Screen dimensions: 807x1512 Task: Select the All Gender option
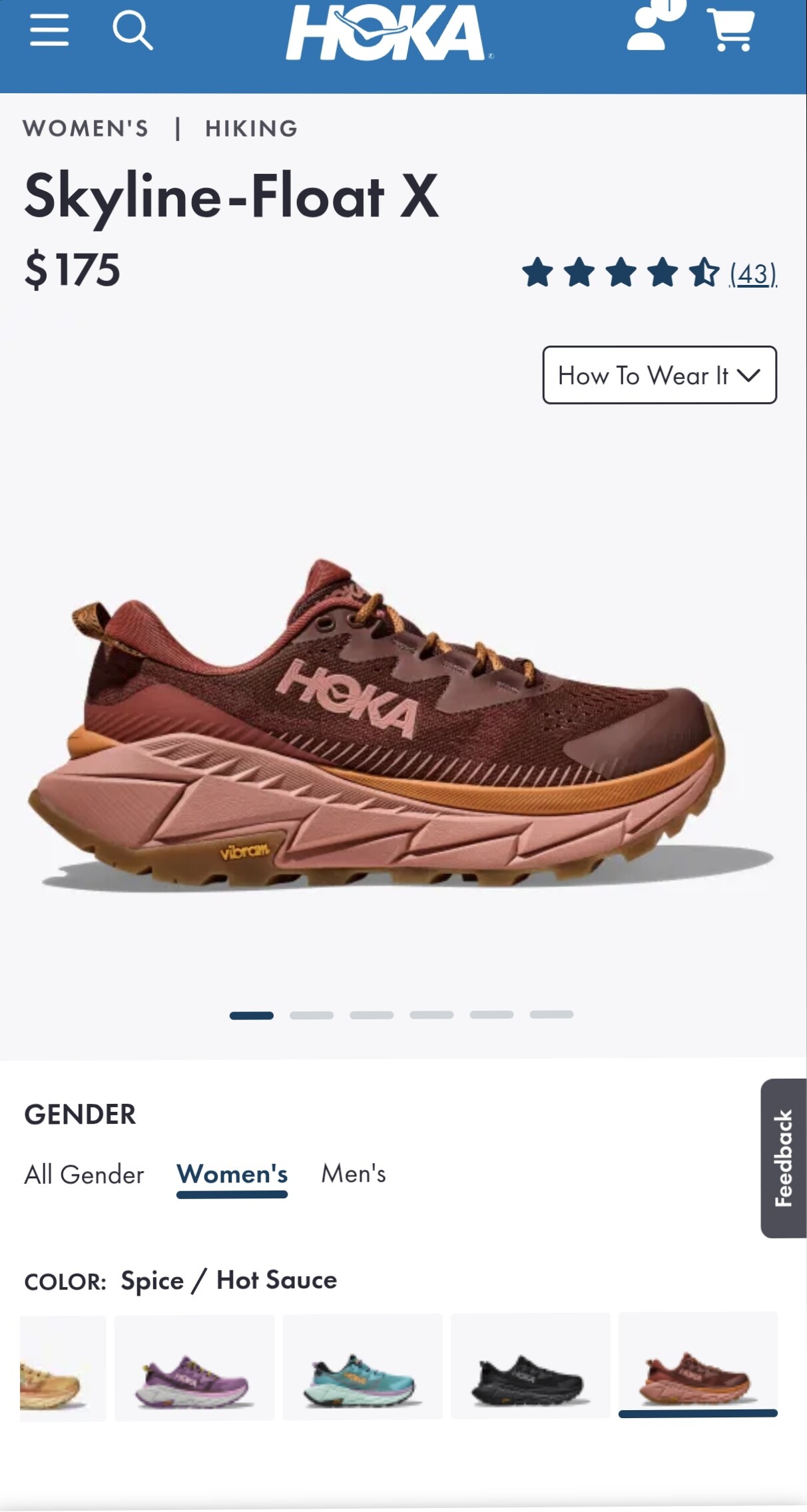click(84, 1174)
